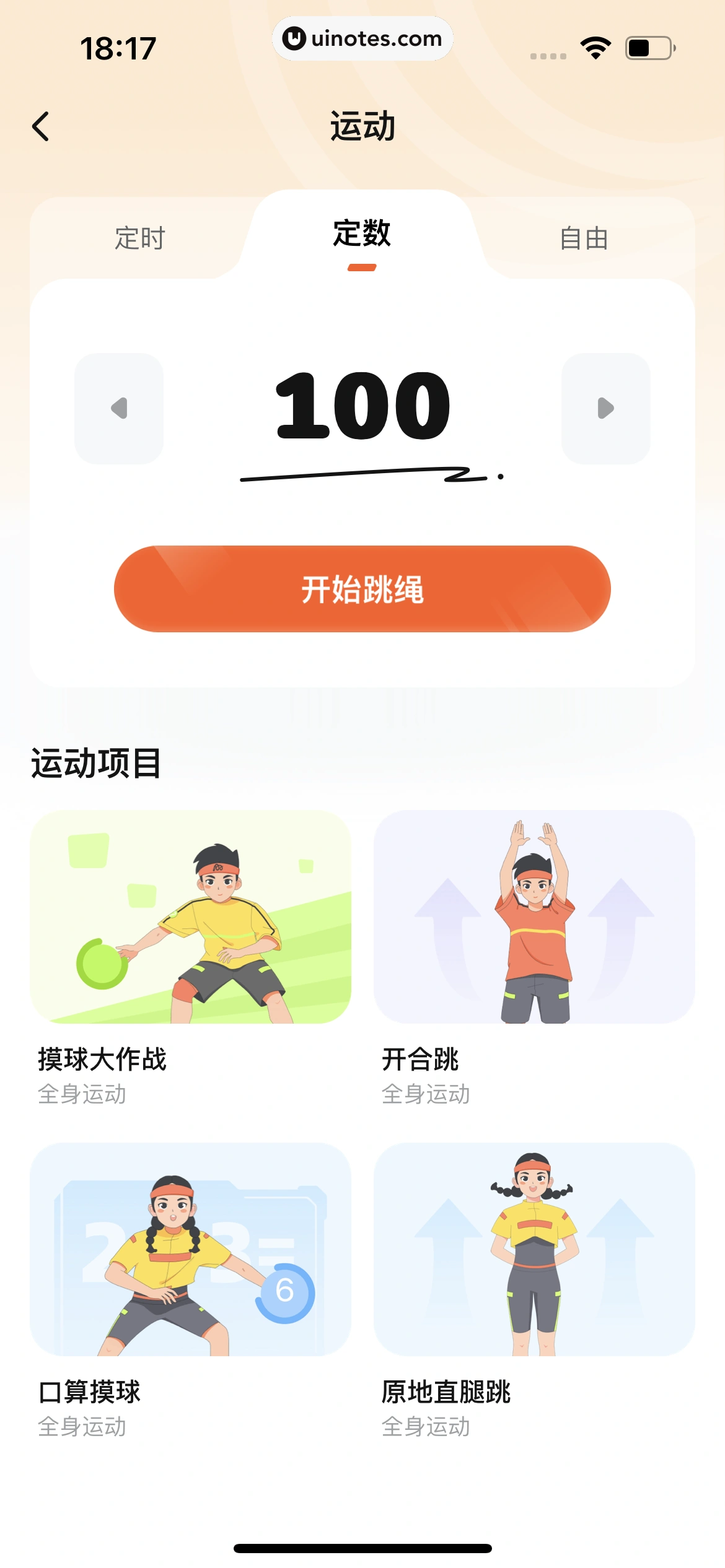
Task: Go back using the top-left arrow
Action: pos(41,127)
